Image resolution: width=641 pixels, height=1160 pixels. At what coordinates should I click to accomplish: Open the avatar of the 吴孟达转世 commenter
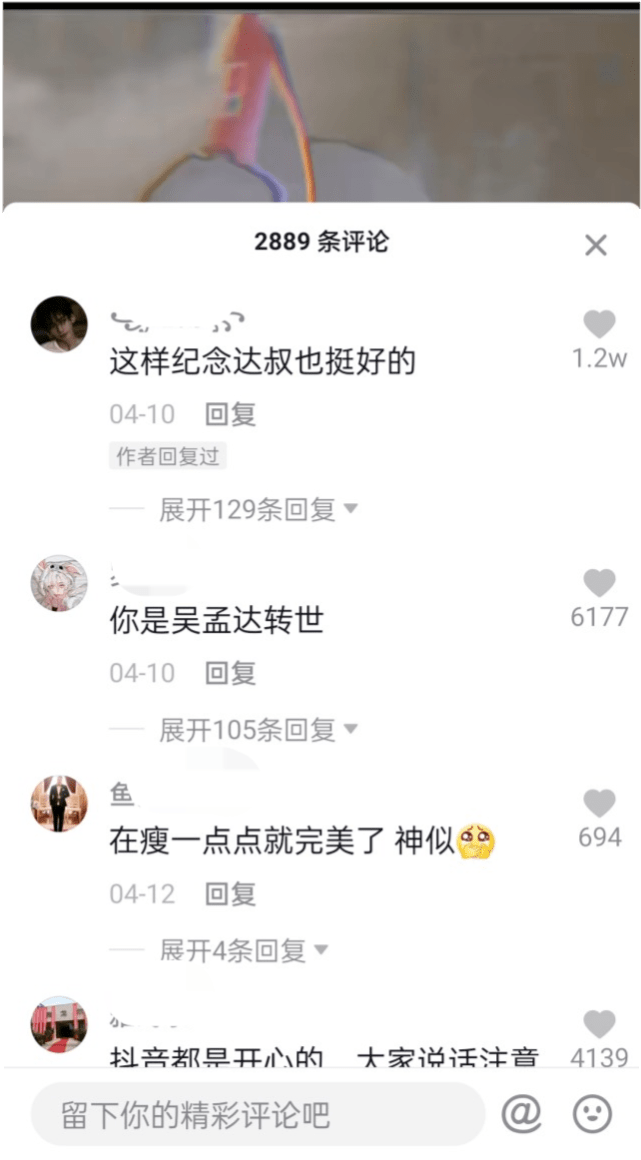(59, 583)
